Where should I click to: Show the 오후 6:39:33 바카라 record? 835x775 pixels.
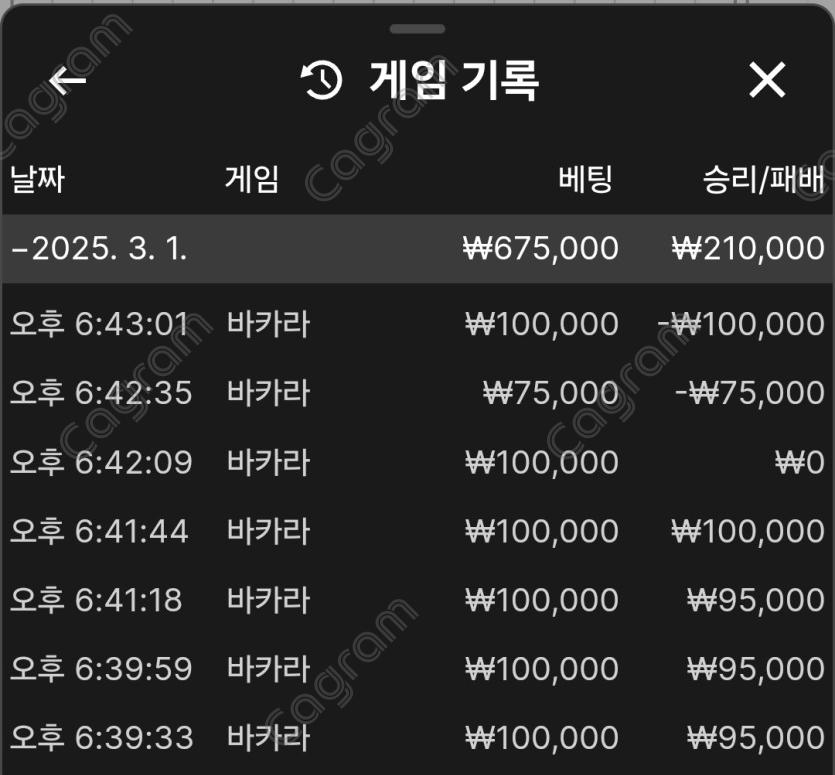click(417, 738)
